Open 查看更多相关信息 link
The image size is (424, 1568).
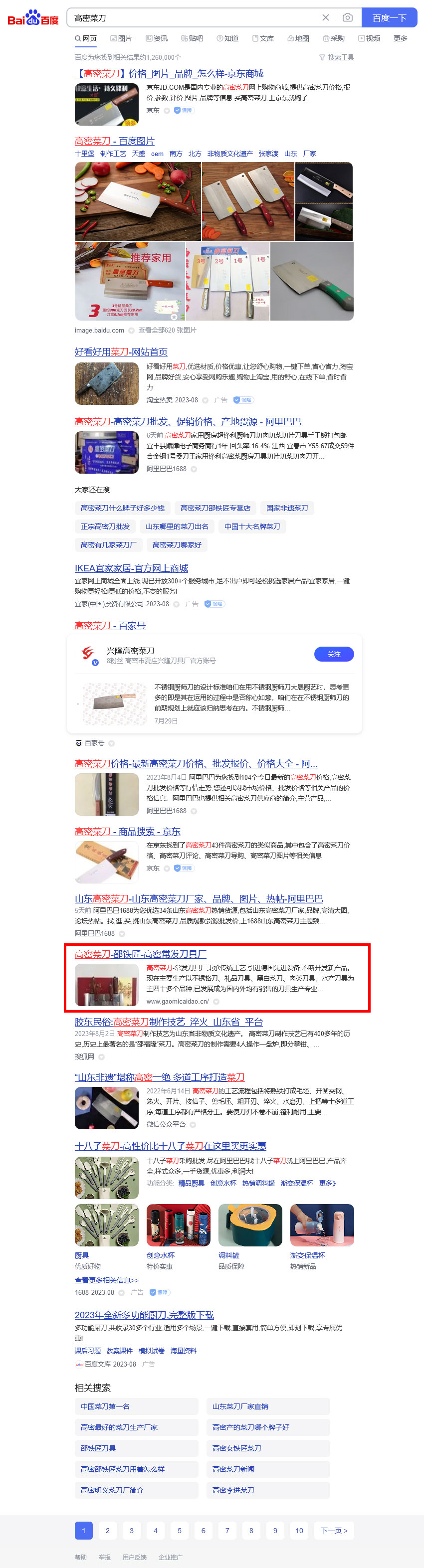(x=107, y=1280)
